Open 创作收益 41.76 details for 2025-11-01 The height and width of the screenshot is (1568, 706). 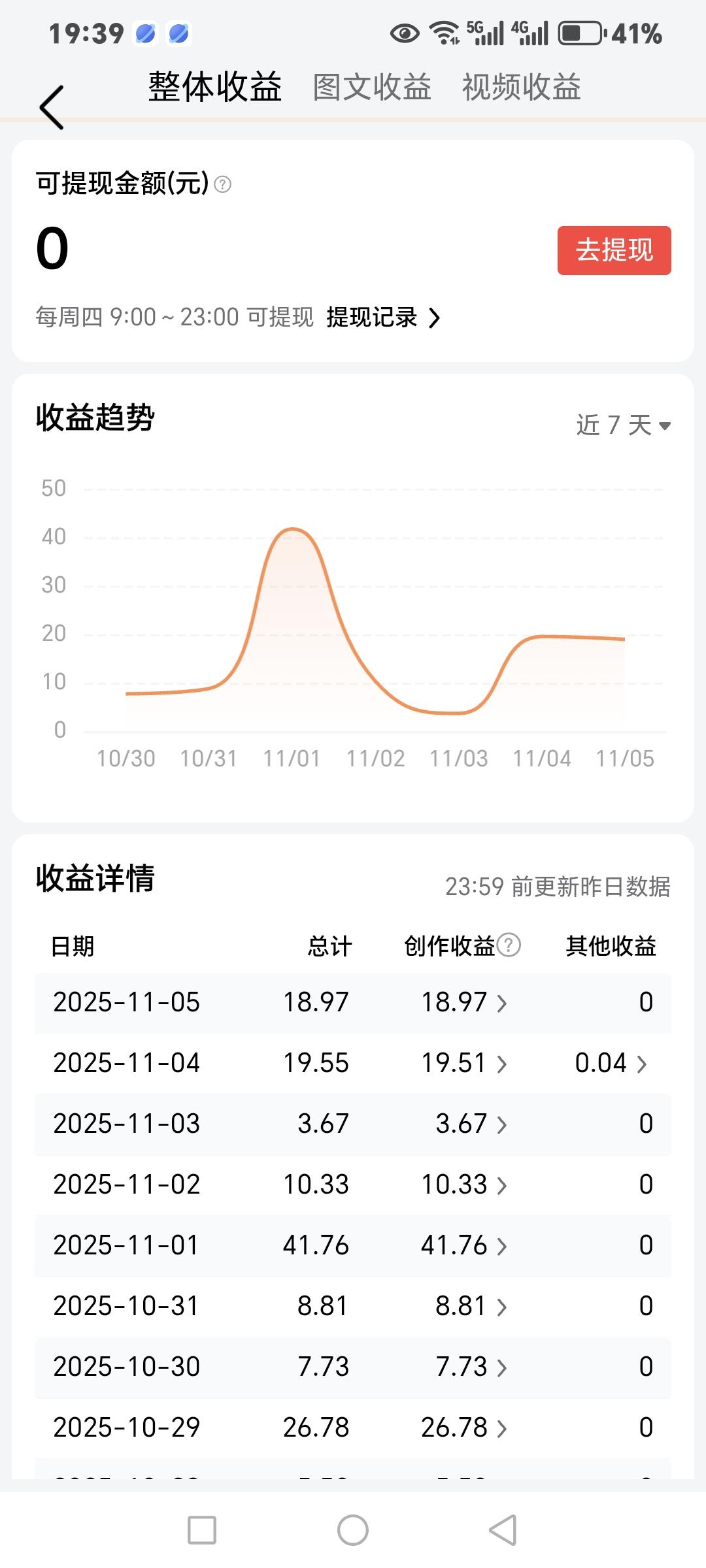[463, 1245]
